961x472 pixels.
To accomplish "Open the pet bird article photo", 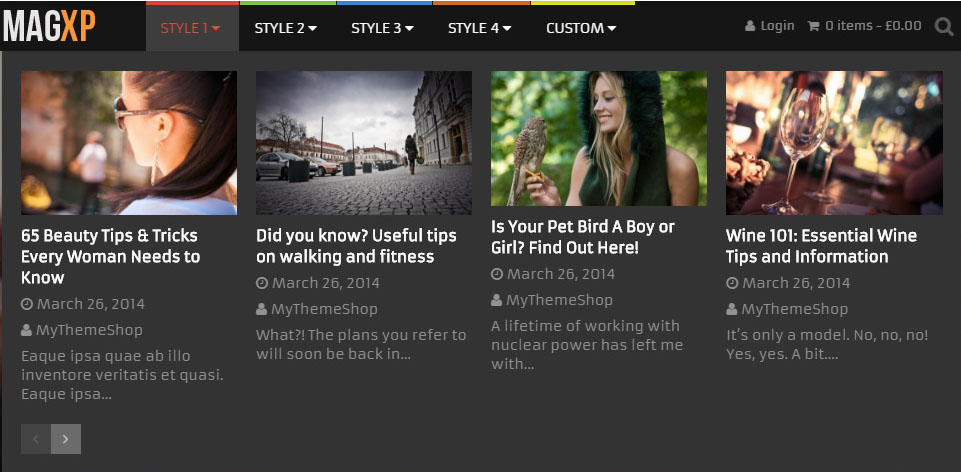I will (x=599, y=138).
